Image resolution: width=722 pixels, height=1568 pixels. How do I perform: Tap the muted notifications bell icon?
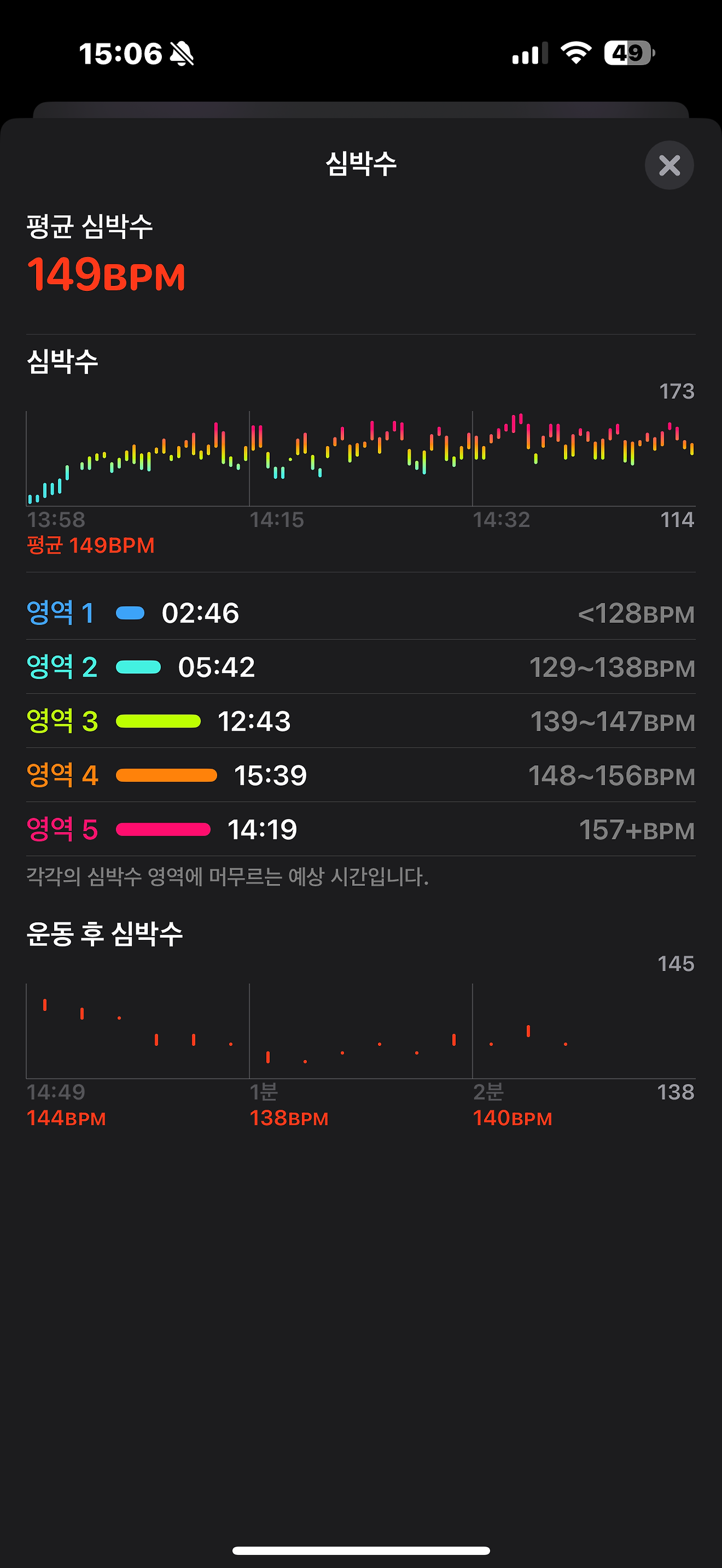coord(183,54)
